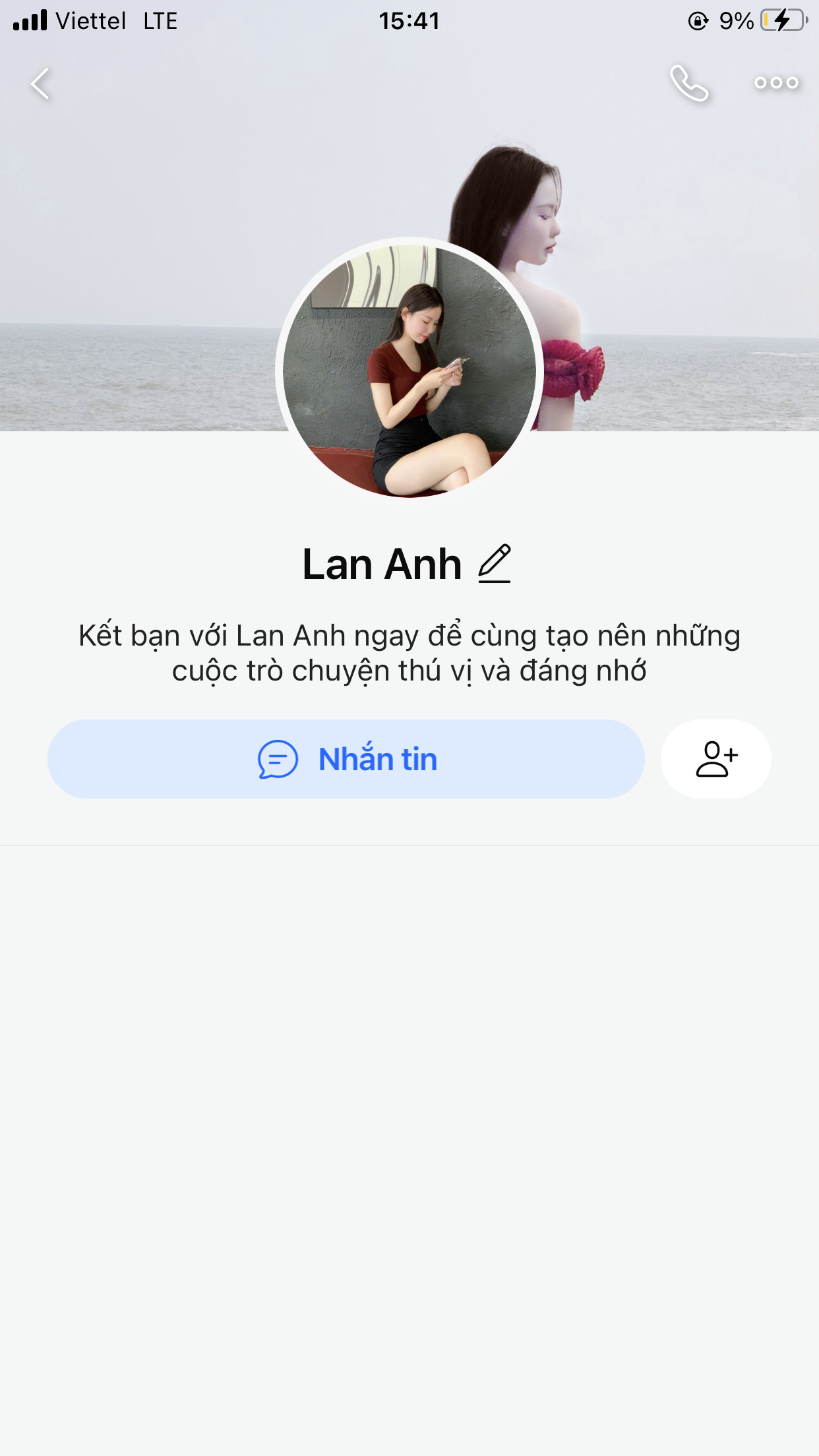View Lan Anh's circular profile picture
Image resolution: width=819 pixels, height=1456 pixels.
pos(409,370)
